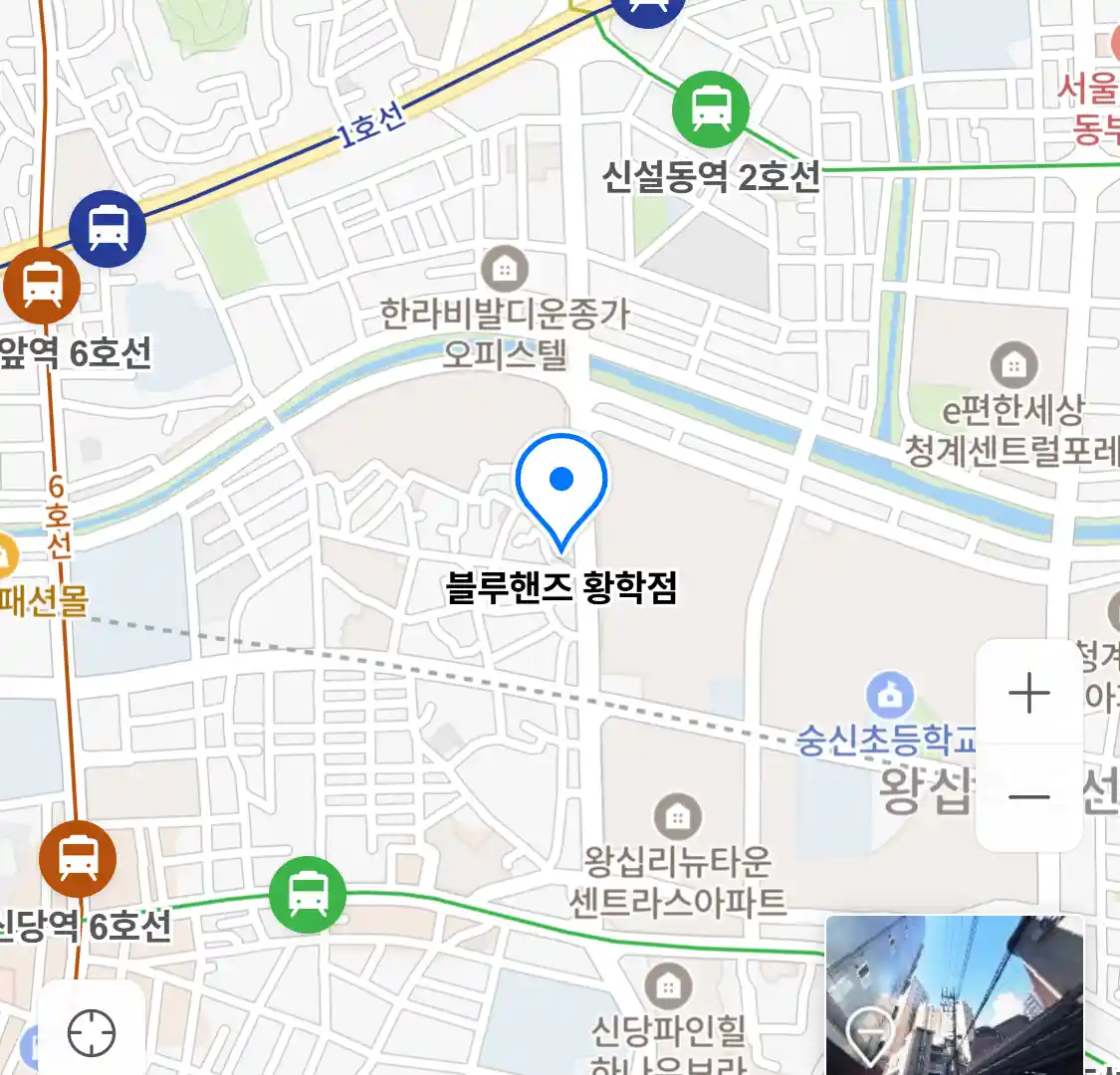Select 신설동역 2호선 subway station marker
The width and height of the screenshot is (1120, 1075).
click(710, 108)
